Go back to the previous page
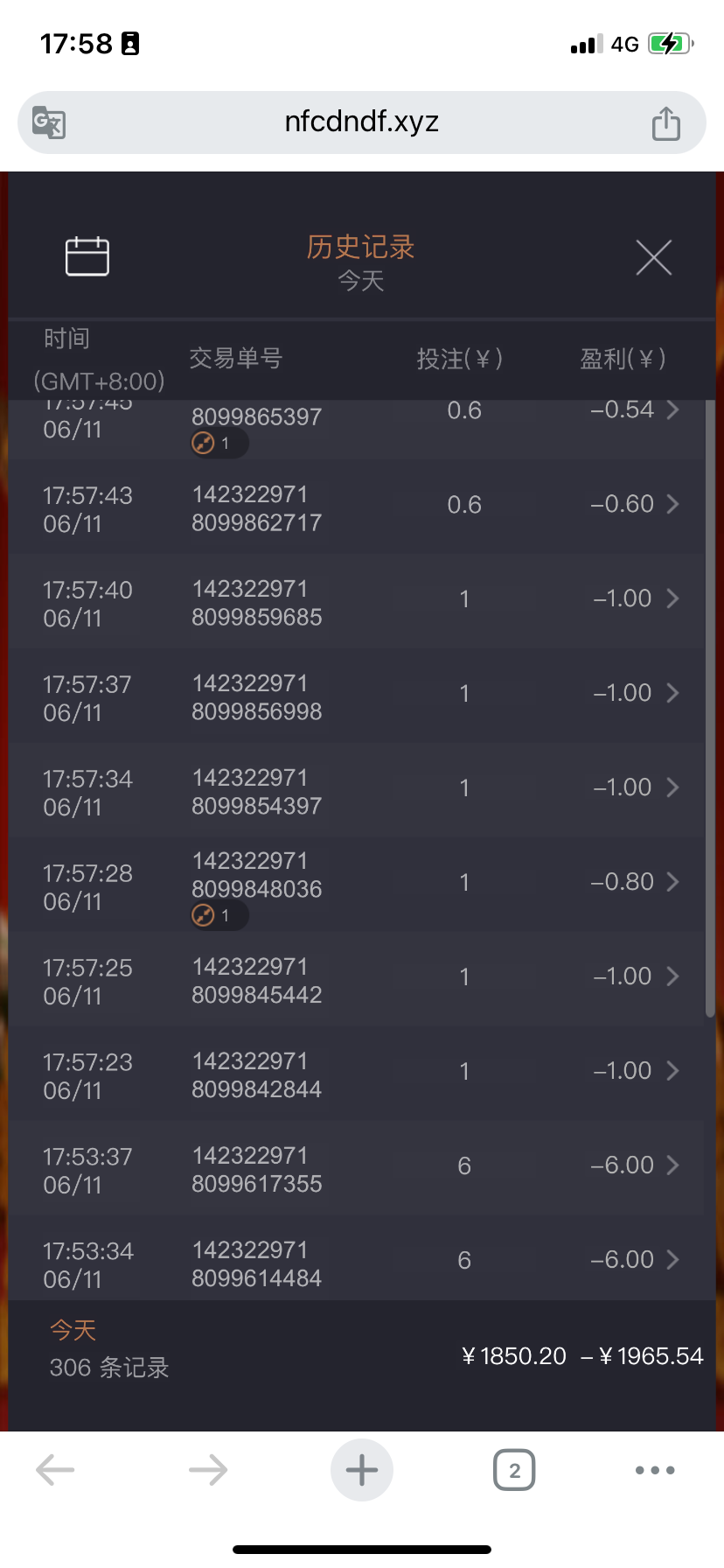 coord(55,1470)
